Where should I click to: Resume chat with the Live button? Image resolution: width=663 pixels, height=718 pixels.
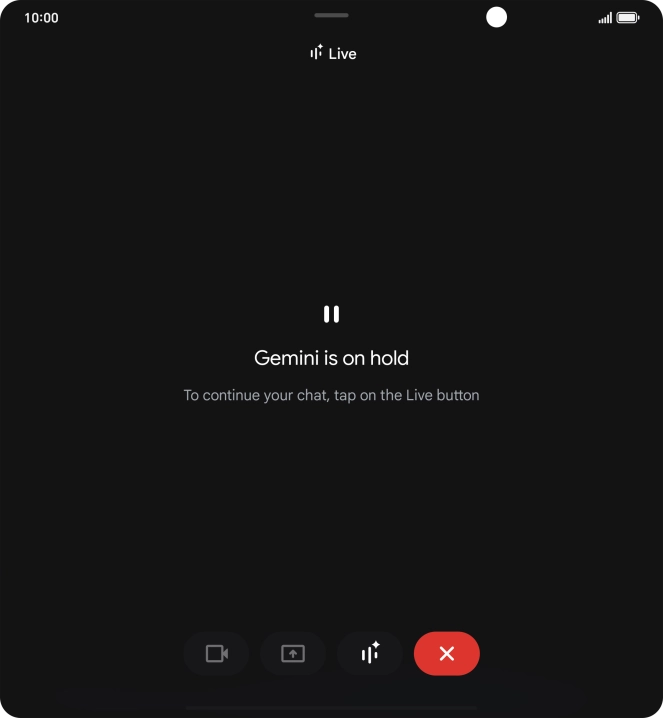pyautogui.click(x=370, y=654)
